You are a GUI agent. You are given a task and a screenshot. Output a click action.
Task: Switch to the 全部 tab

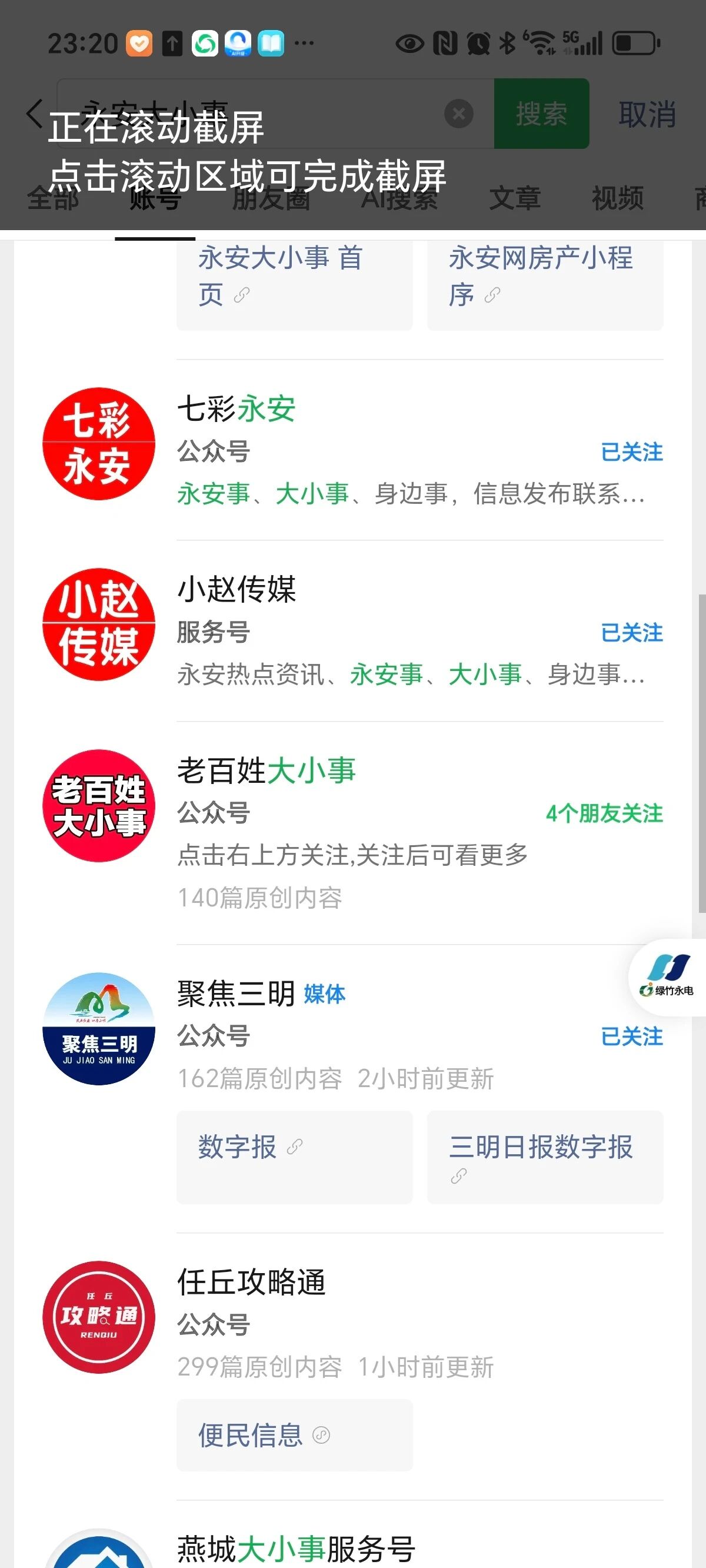pos(53,198)
